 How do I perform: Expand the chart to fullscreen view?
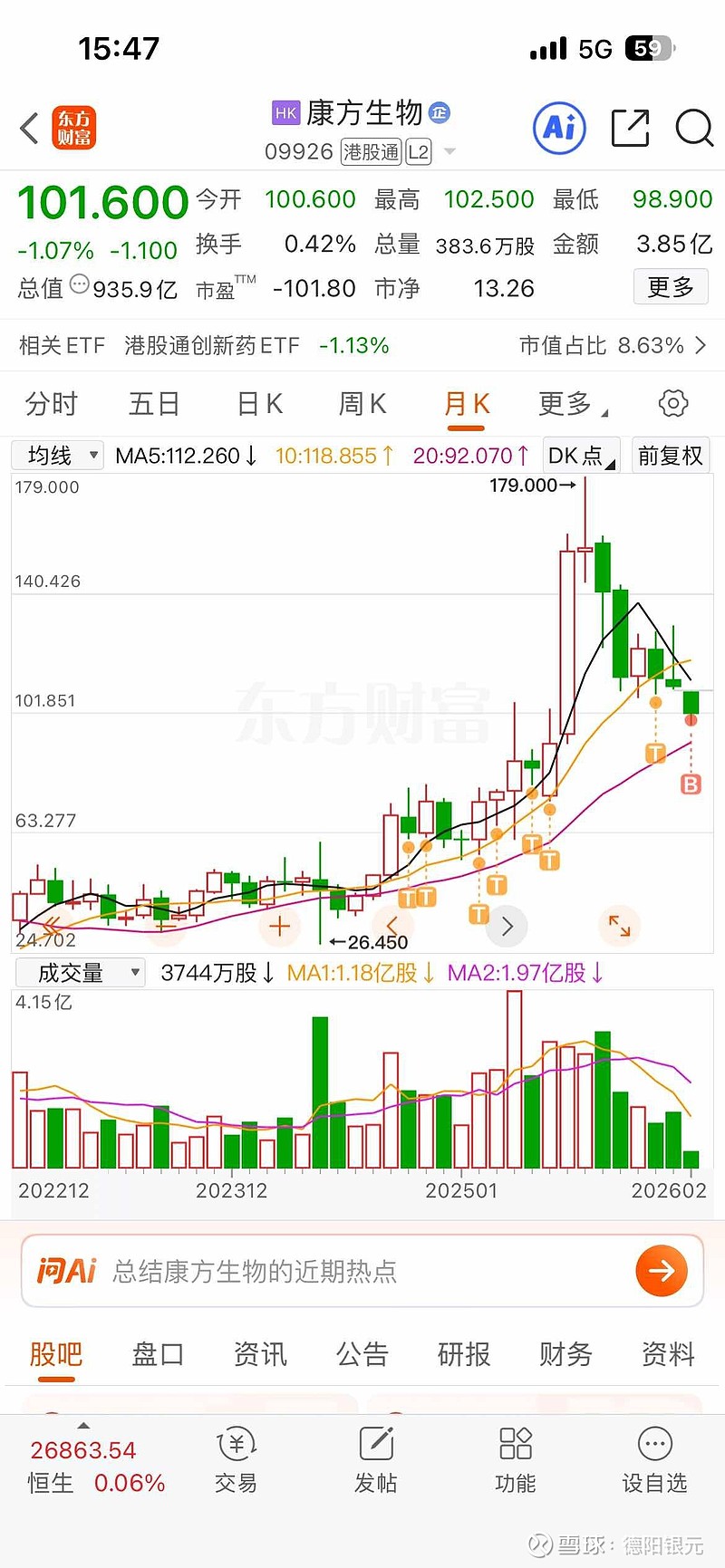point(620,926)
